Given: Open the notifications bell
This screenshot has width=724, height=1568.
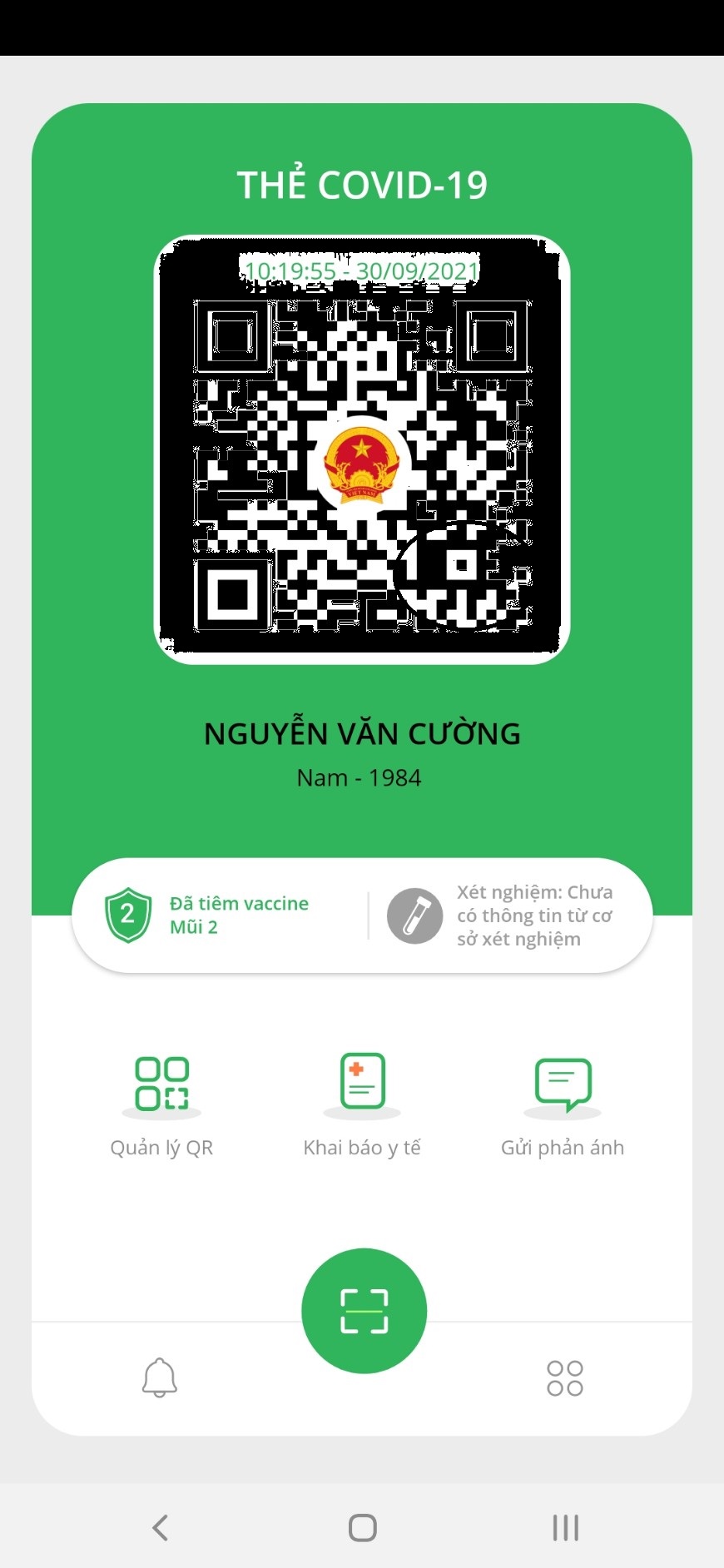Looking at the screenshot, I should [159, 1377].
